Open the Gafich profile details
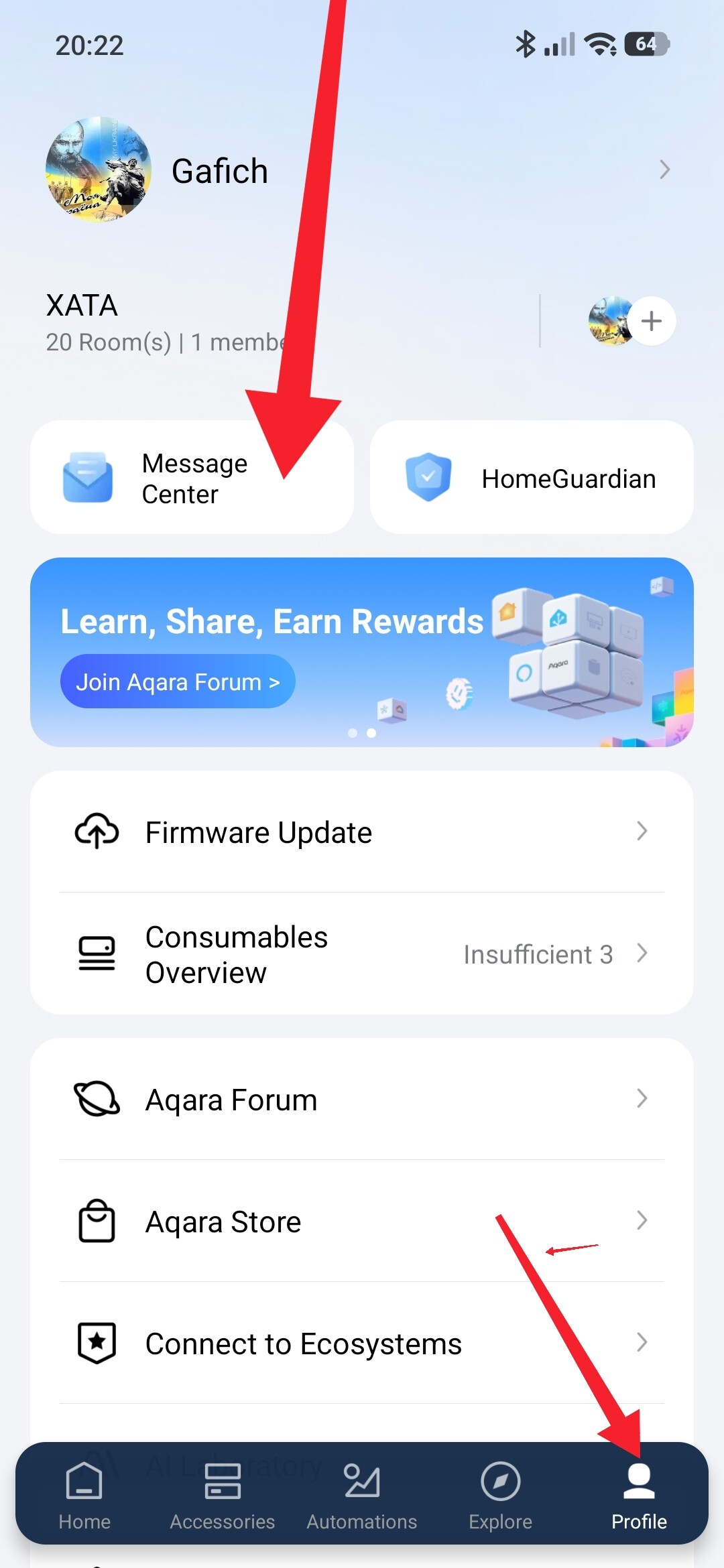Screen dimensions: 724x1568 pos(362,171)
